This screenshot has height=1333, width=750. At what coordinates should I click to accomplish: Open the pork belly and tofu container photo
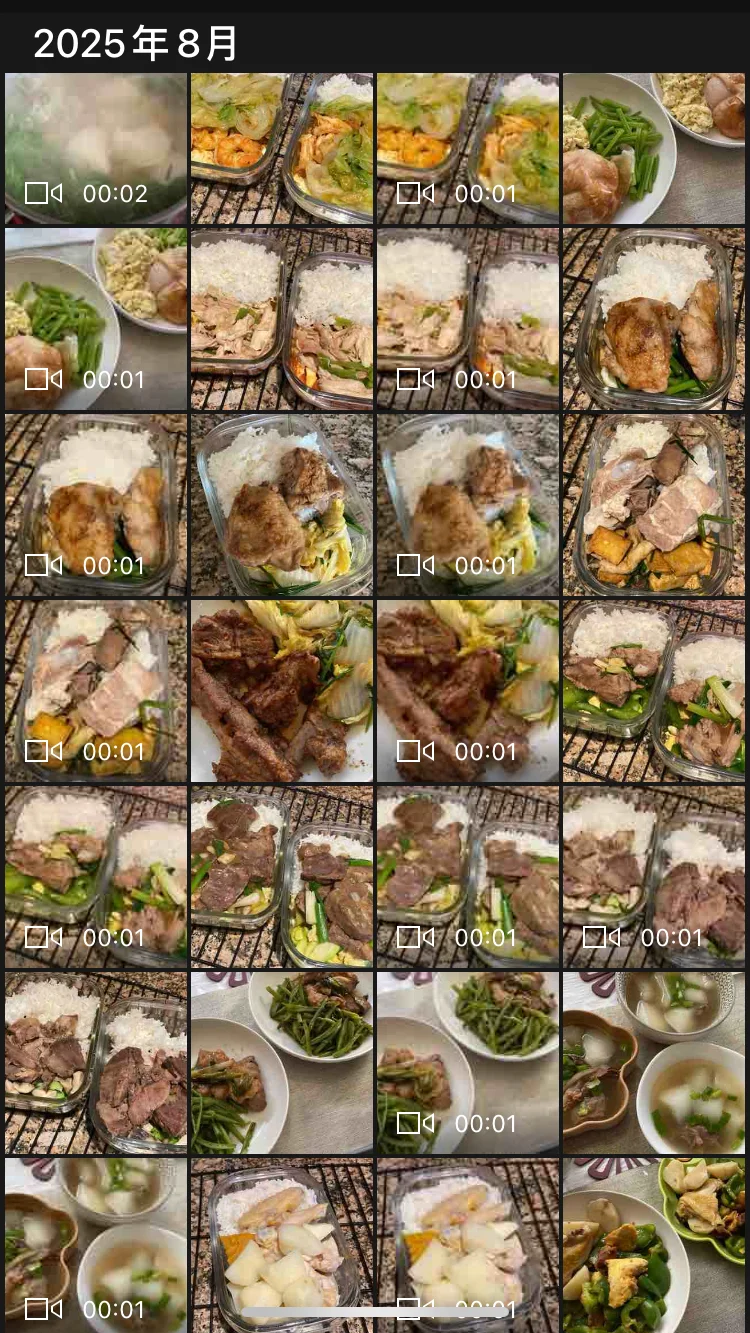pos(653,505)
